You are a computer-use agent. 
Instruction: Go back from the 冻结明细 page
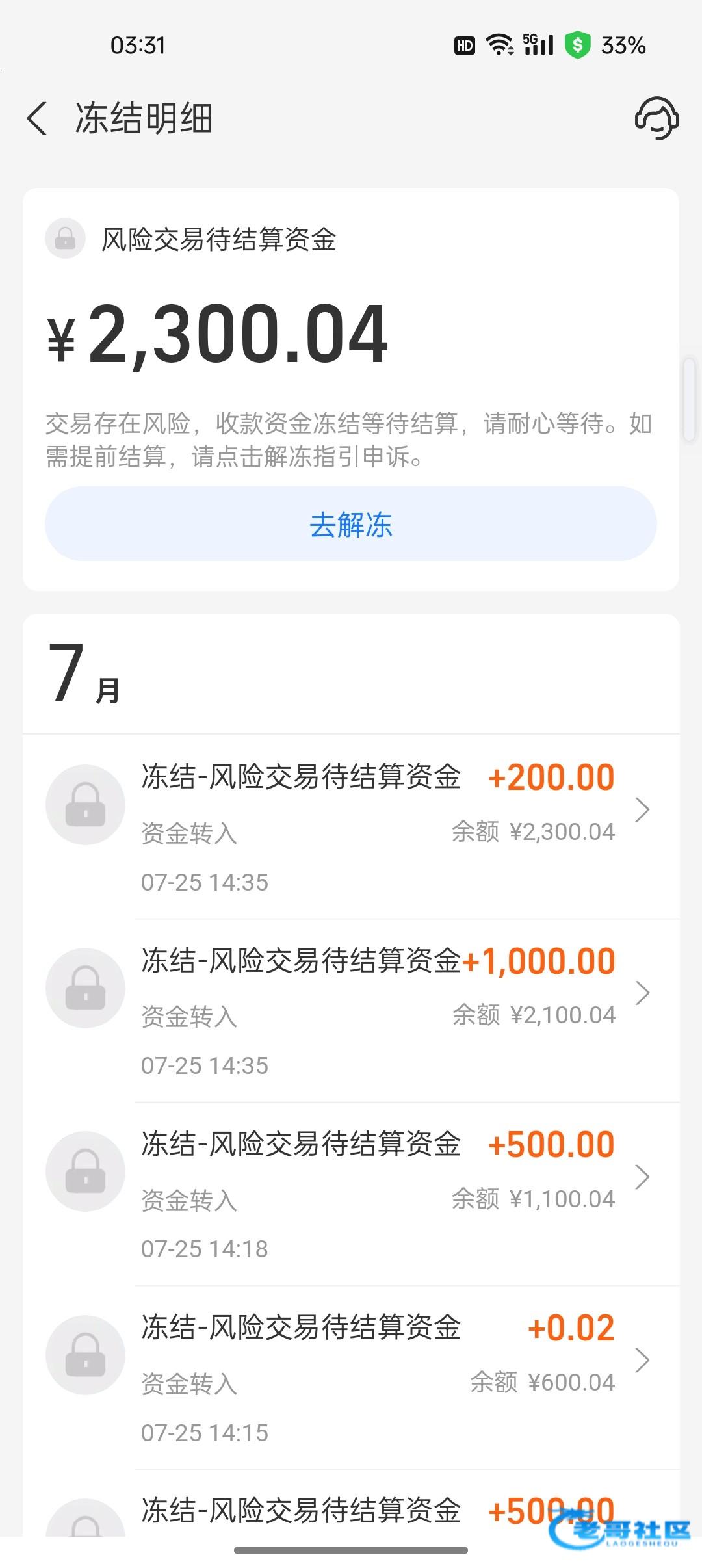(x=38, y=119)
